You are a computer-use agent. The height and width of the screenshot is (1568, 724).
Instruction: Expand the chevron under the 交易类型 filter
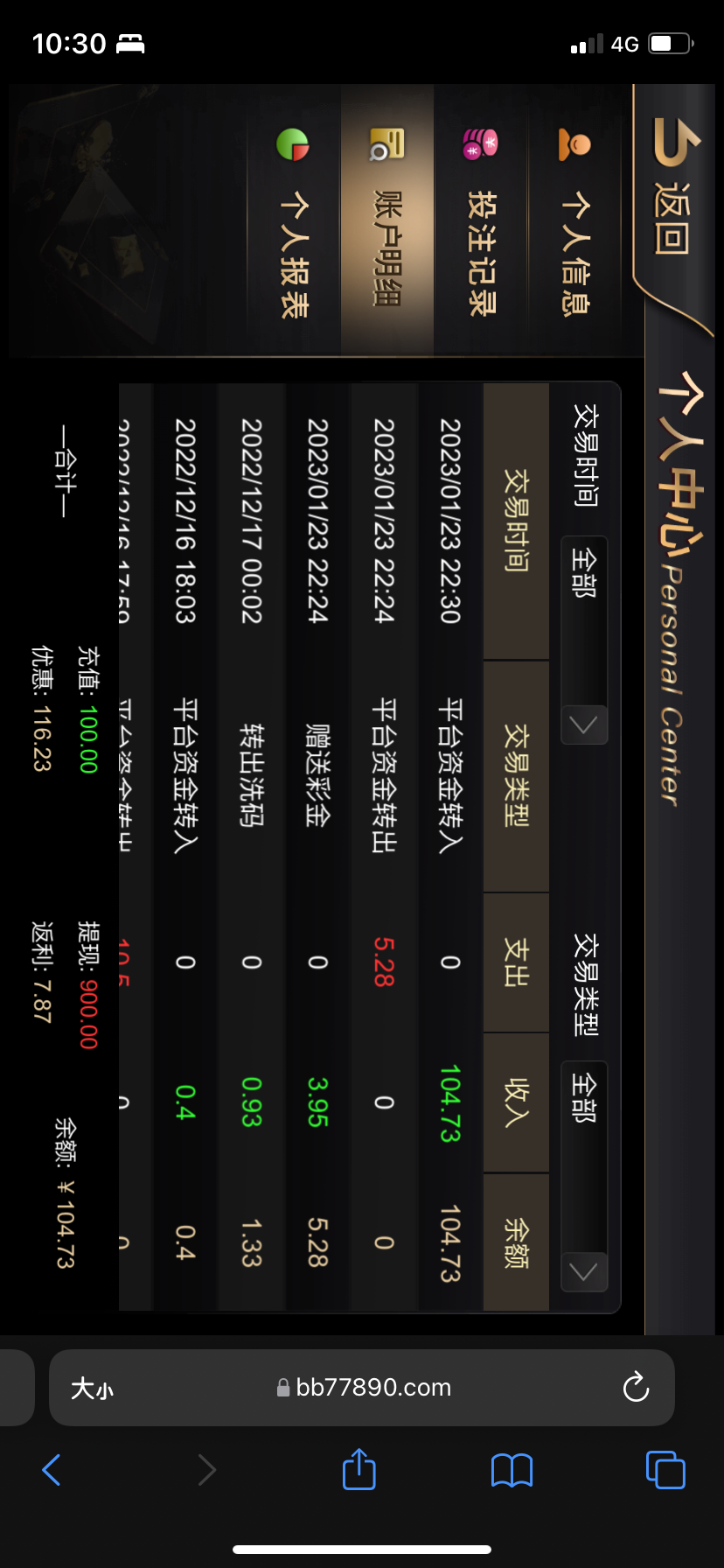(584, 1273)
